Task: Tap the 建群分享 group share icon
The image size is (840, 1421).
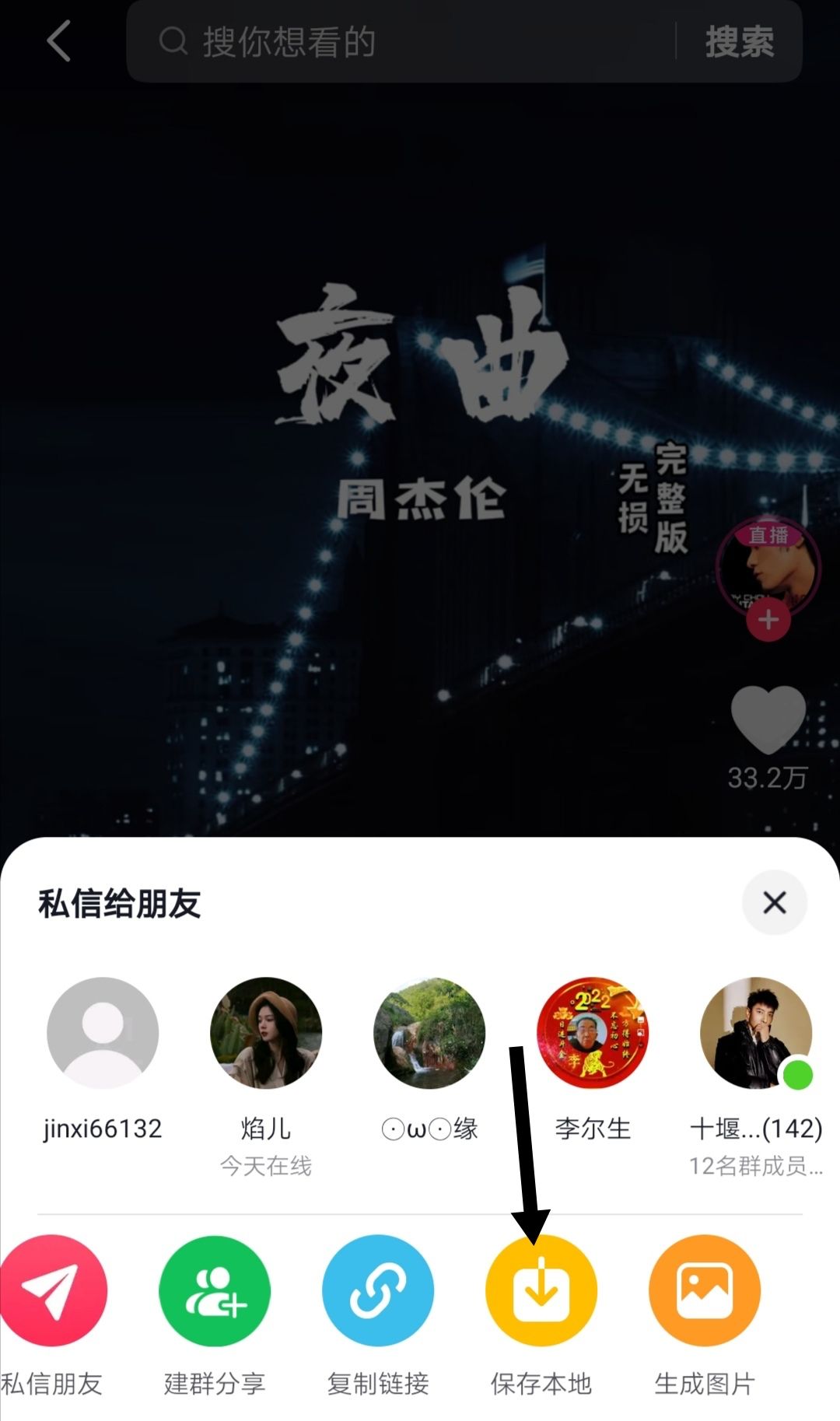Action: click(x=215, y=1290)
